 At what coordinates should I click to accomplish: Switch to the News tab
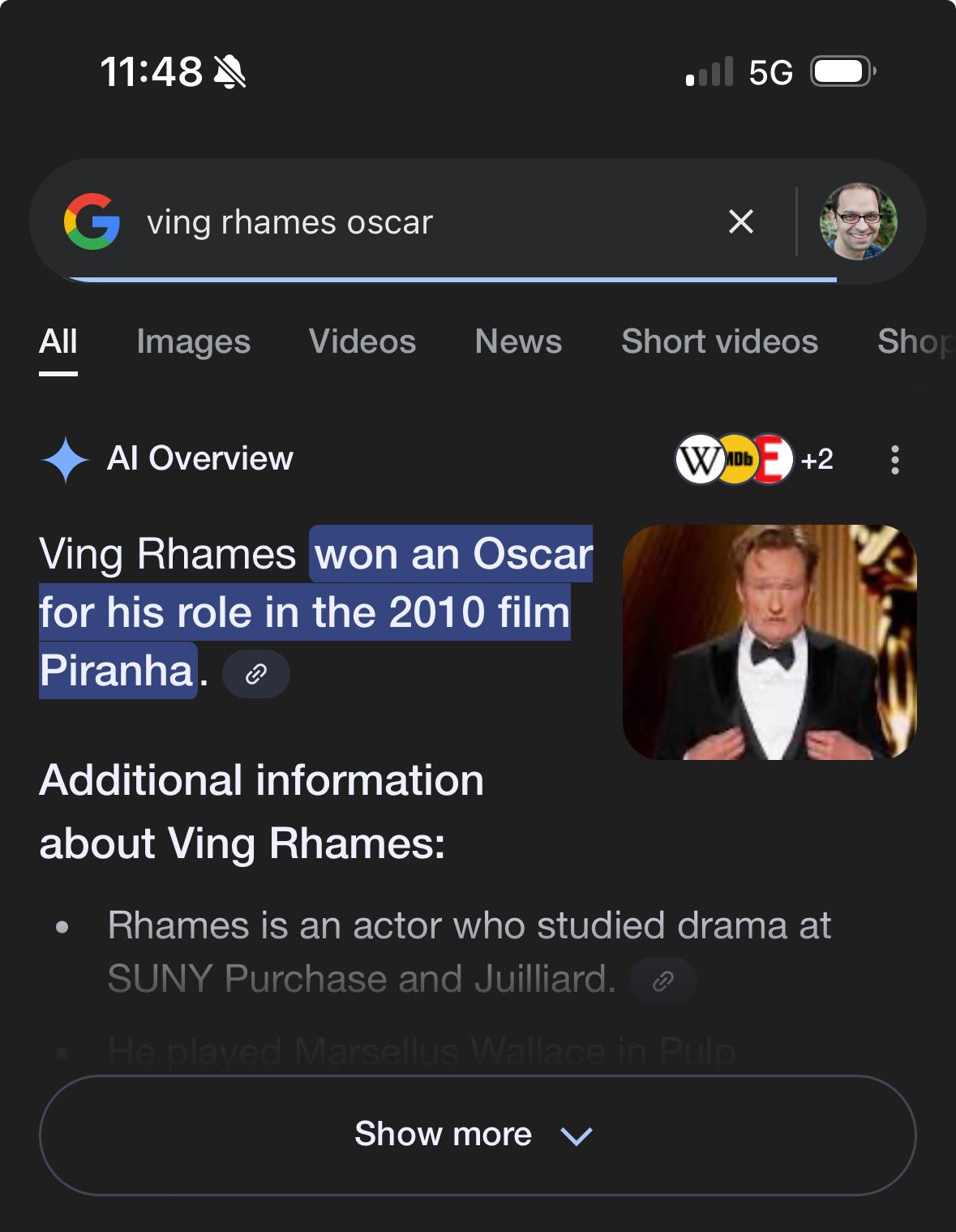point(518,341)
